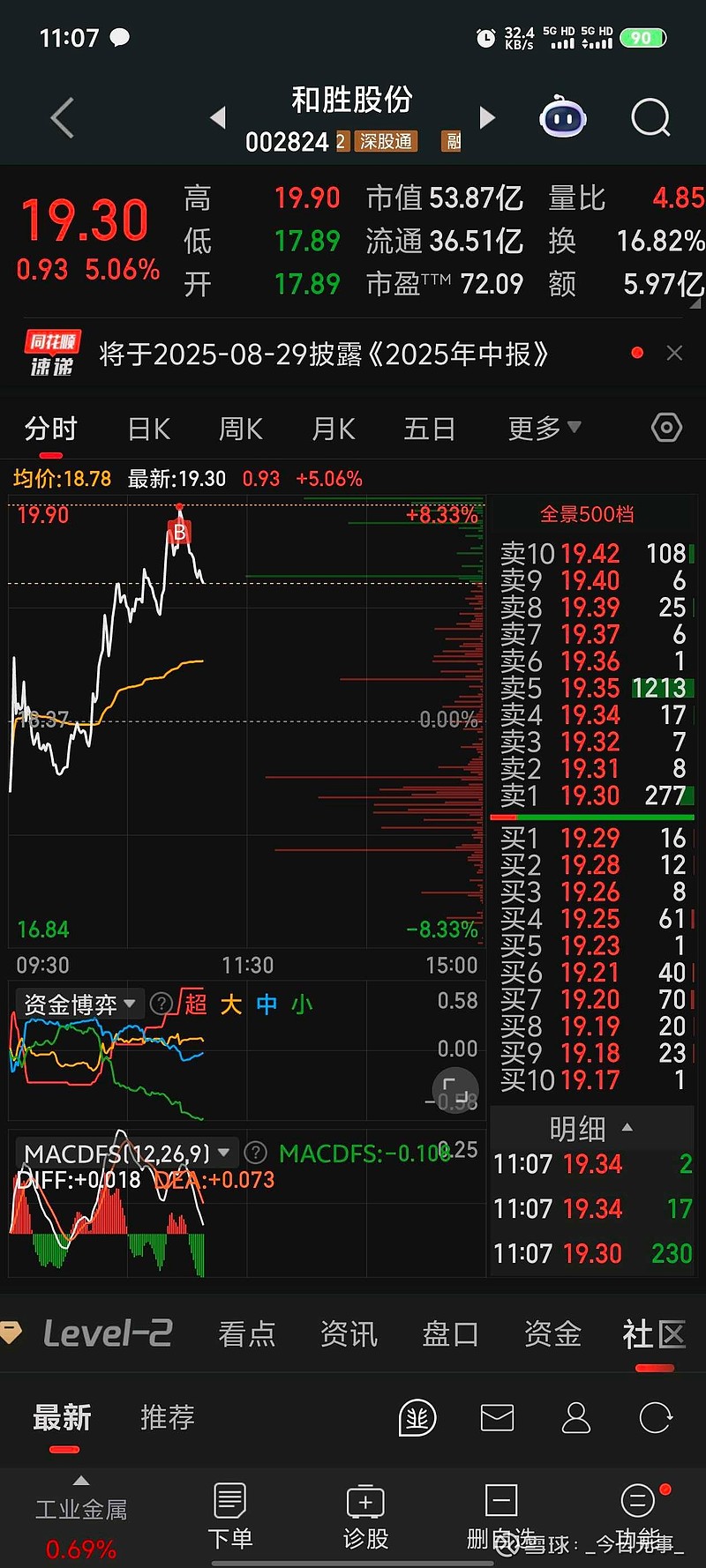The height and width of the screenshot is (1568, 706).
Task: Open chart settings hexagon icon
Action: (666, 429)
